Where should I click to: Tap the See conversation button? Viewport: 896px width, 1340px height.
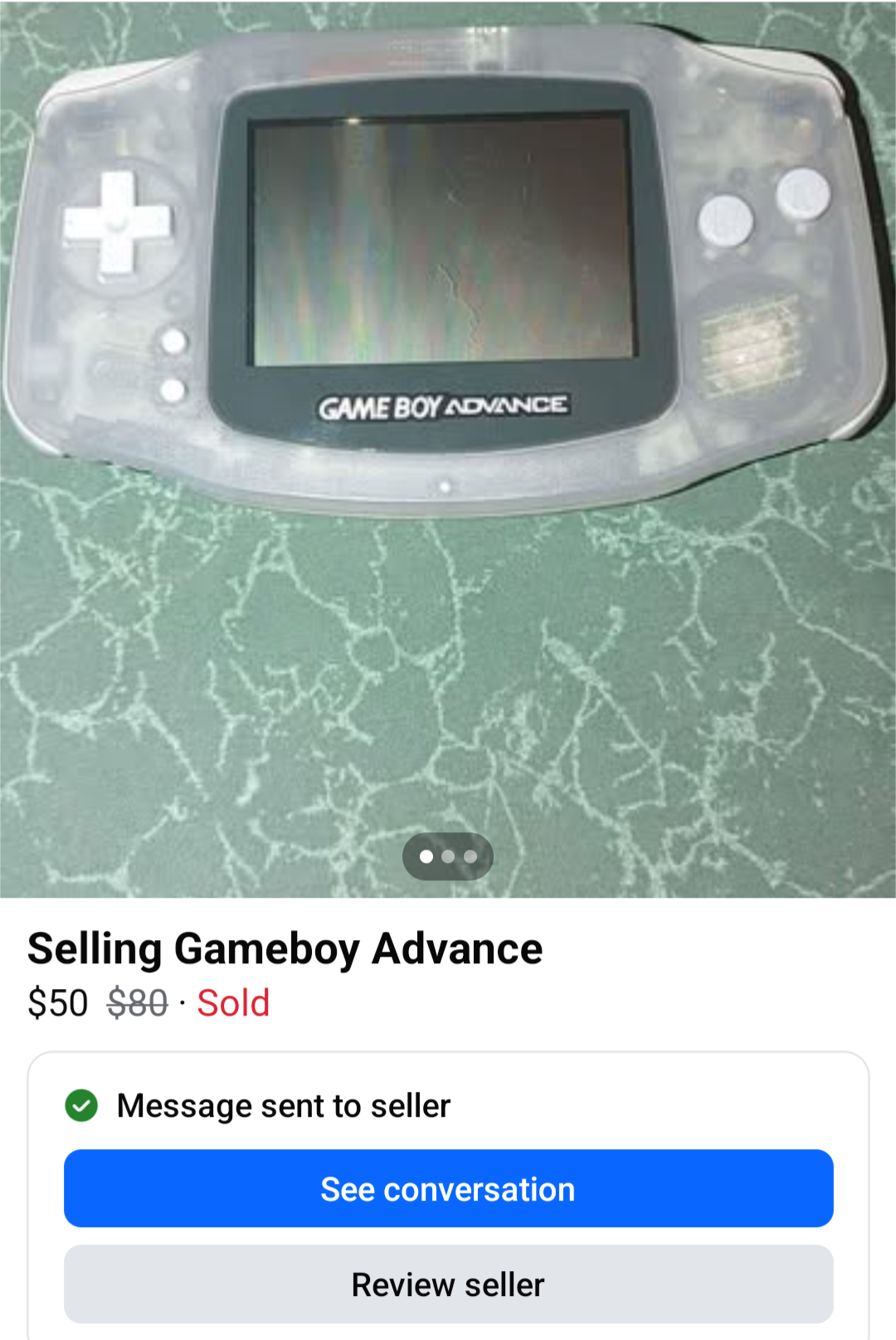(x=448, y=1188)
